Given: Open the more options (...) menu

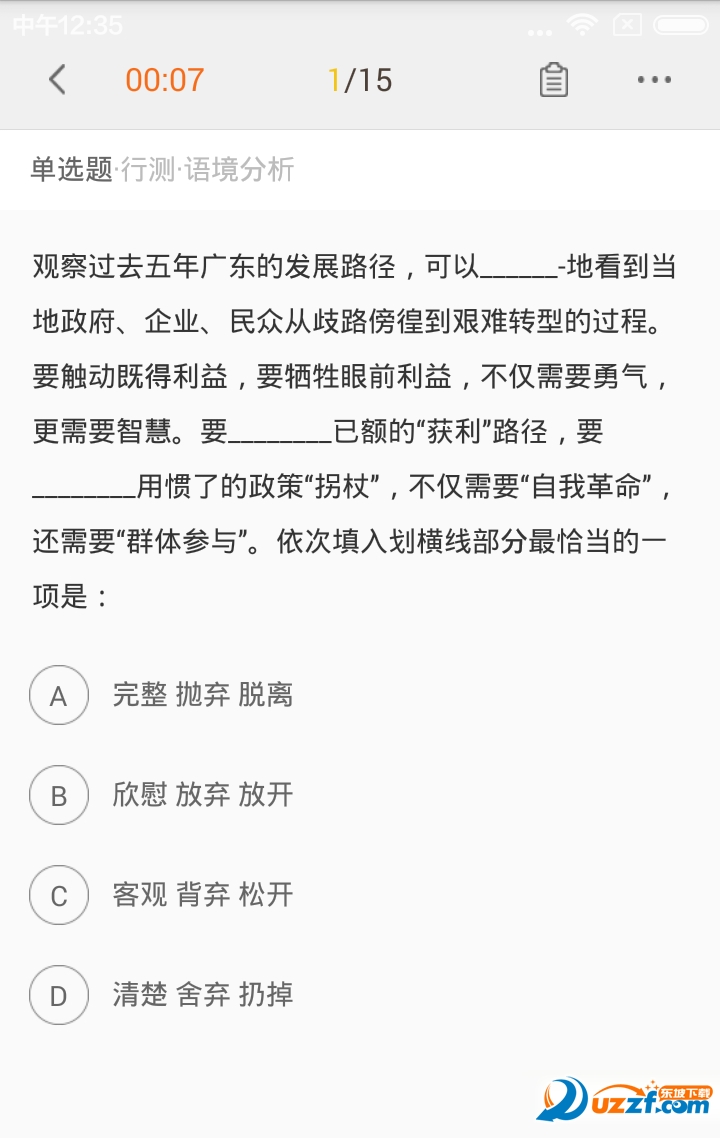Looking at the screenshot, I should (655, 79).
